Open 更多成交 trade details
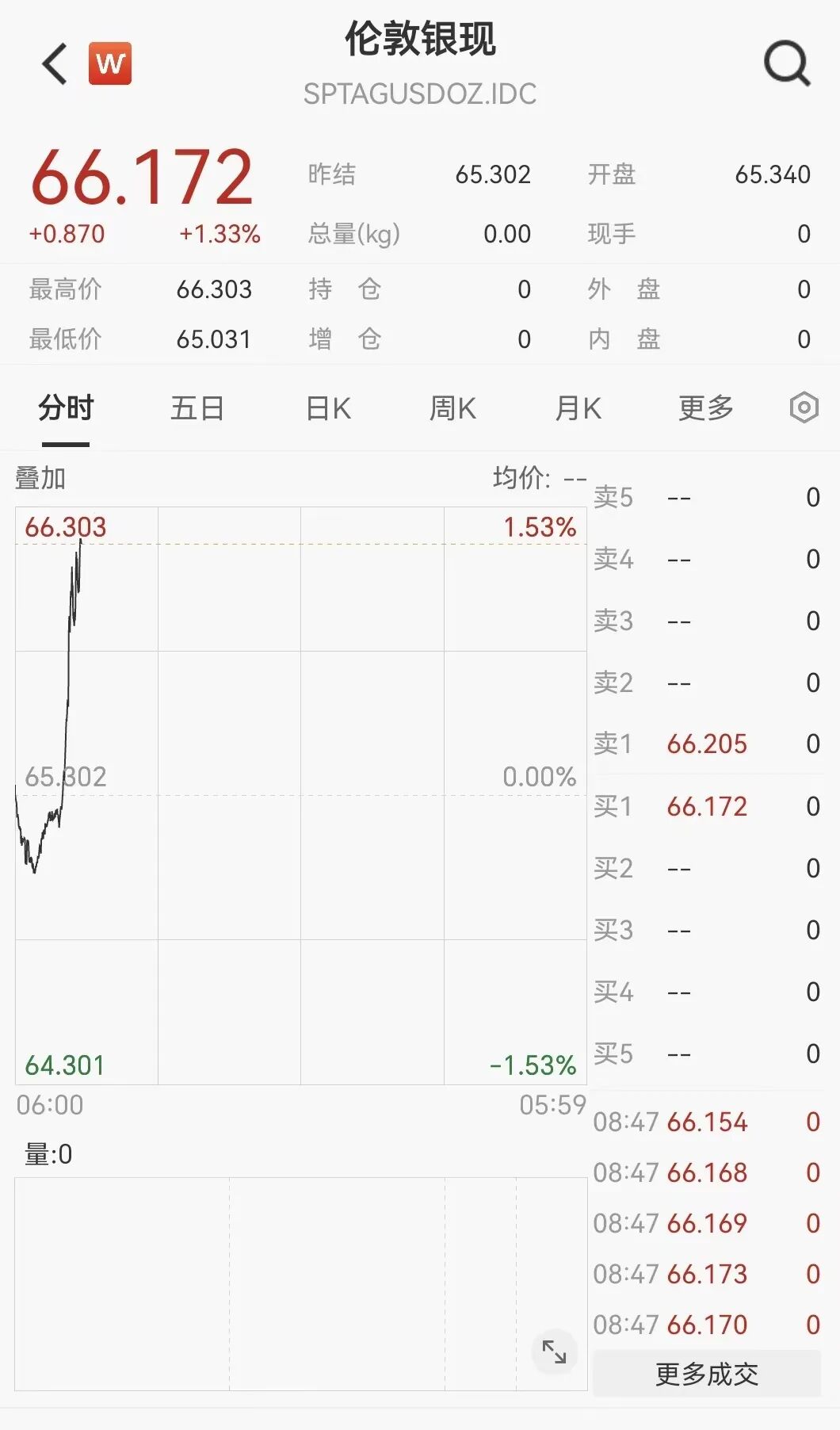The image size is (840, 1430). click(707, 1374)
